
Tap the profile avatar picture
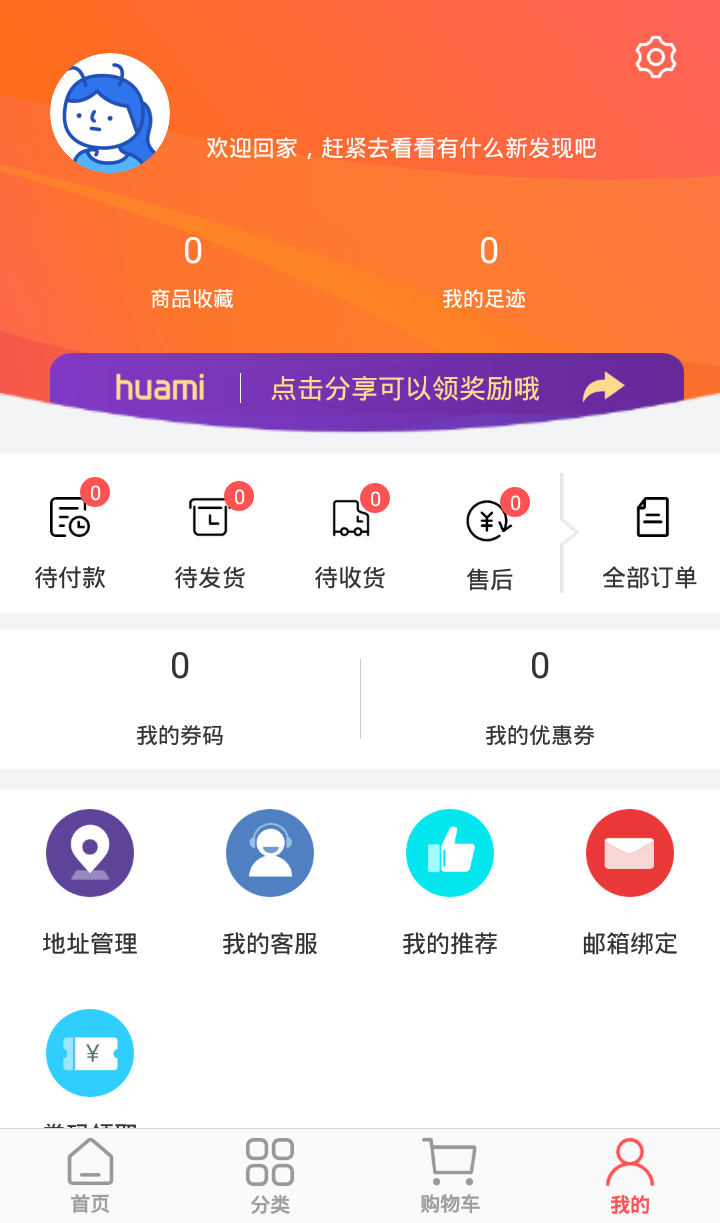click(110, 113)
